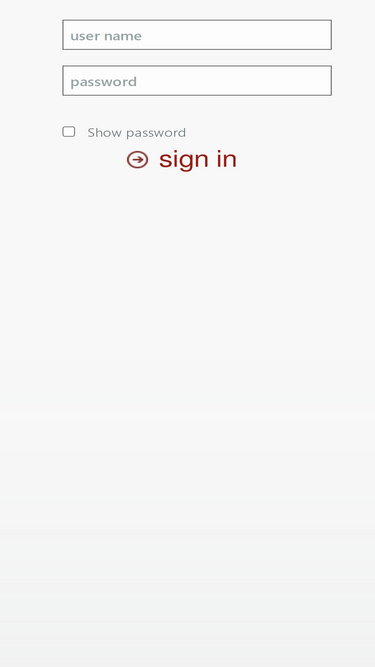Tap the sign in button

pyautogui.click(x=182, y=160)
